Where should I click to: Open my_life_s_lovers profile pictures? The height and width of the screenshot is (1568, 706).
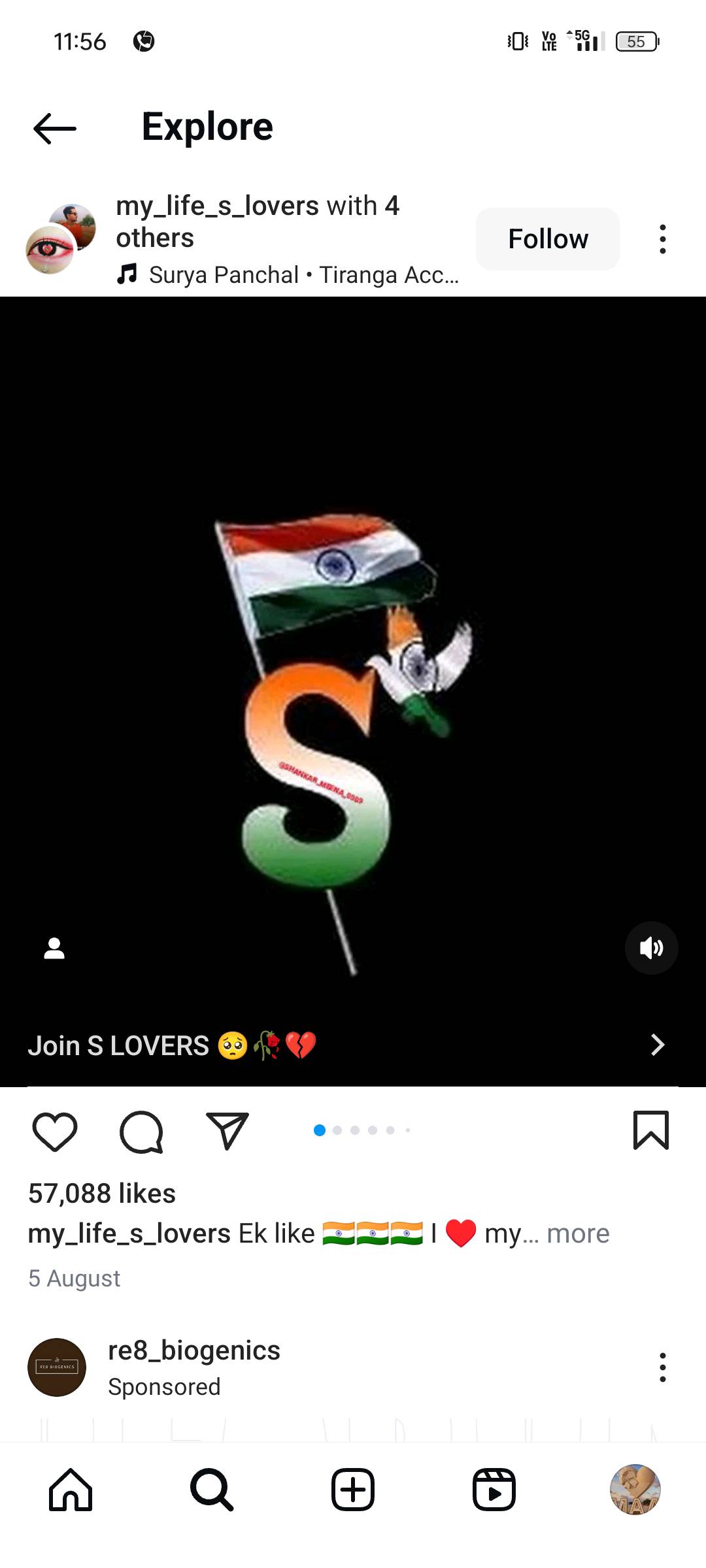pos(61,238)
